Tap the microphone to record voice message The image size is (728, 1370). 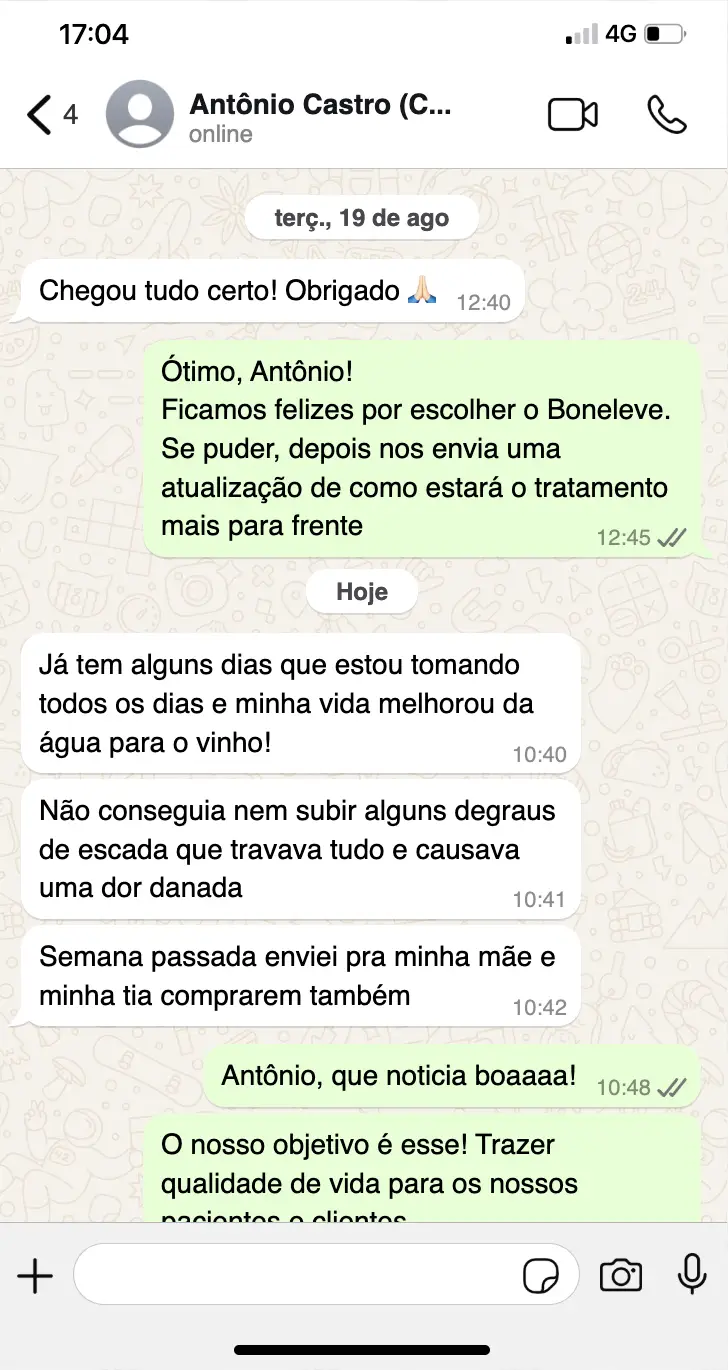click(691, 1275)
